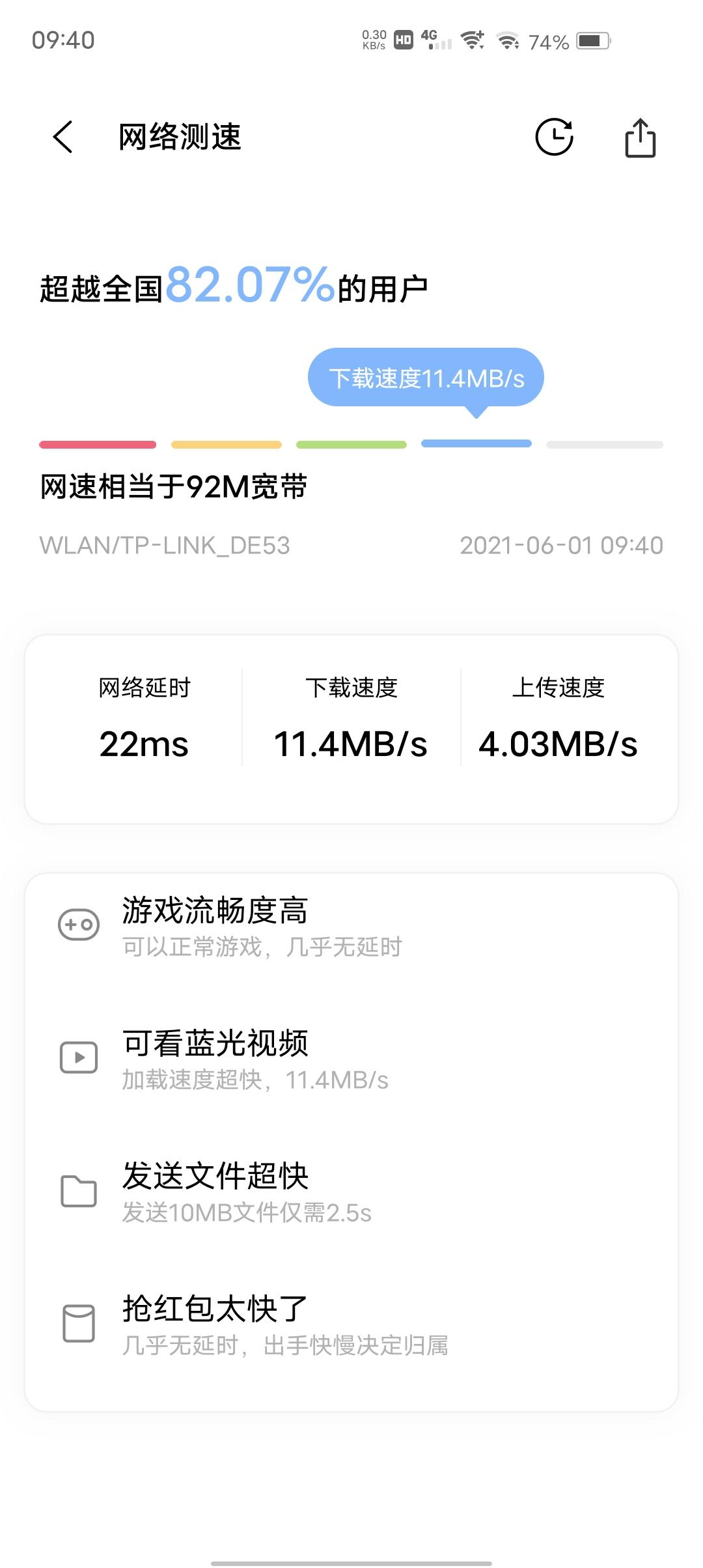
Task: Open the speed test history
Action: point(554,137)
